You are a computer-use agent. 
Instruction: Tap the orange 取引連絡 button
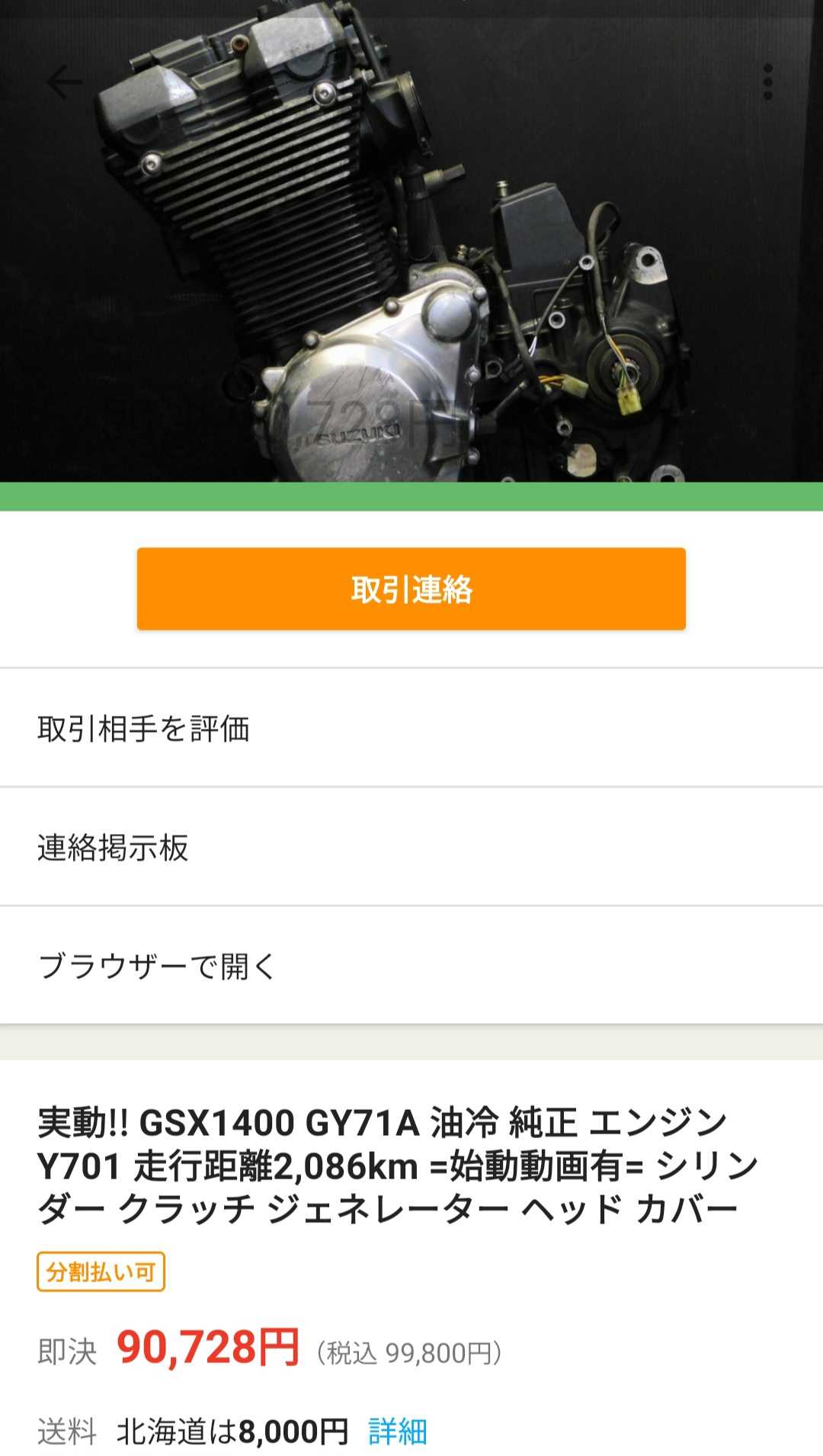[411, 589]
